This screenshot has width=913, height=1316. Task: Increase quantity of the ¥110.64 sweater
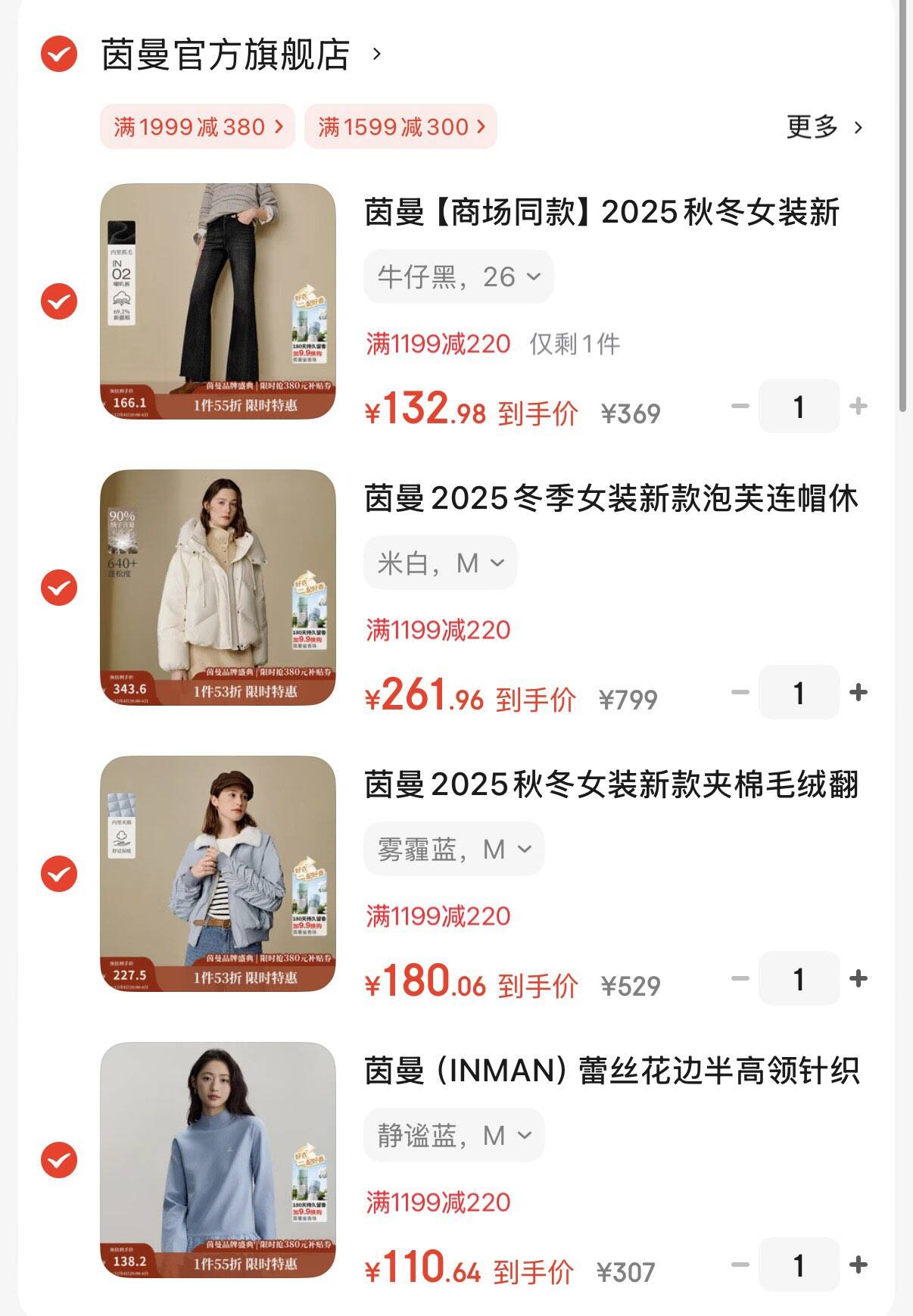858,1265
